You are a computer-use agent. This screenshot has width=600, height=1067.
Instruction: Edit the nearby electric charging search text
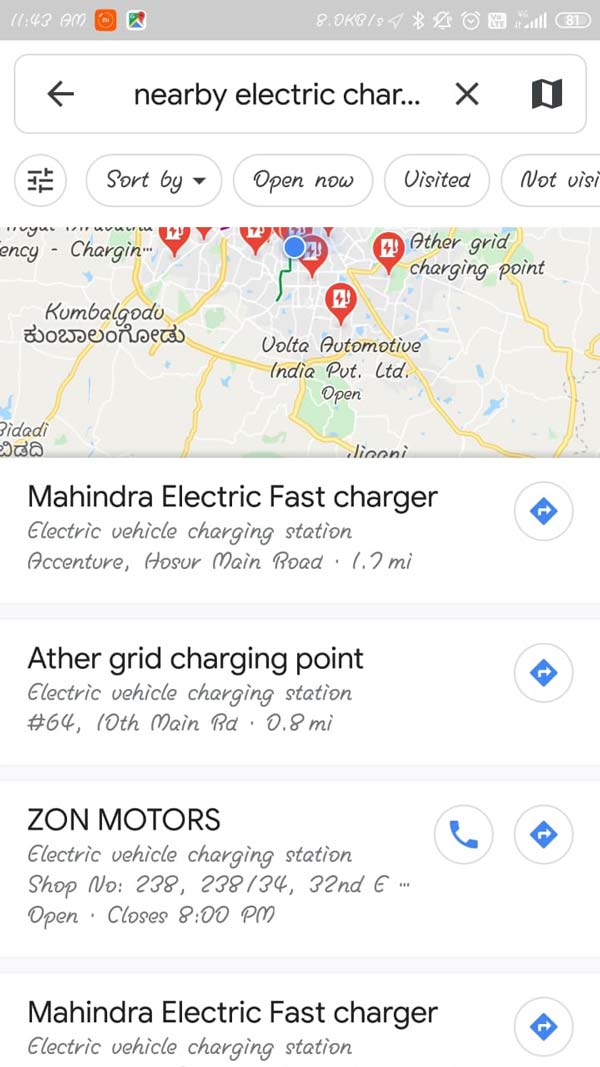tap(277, 95)
